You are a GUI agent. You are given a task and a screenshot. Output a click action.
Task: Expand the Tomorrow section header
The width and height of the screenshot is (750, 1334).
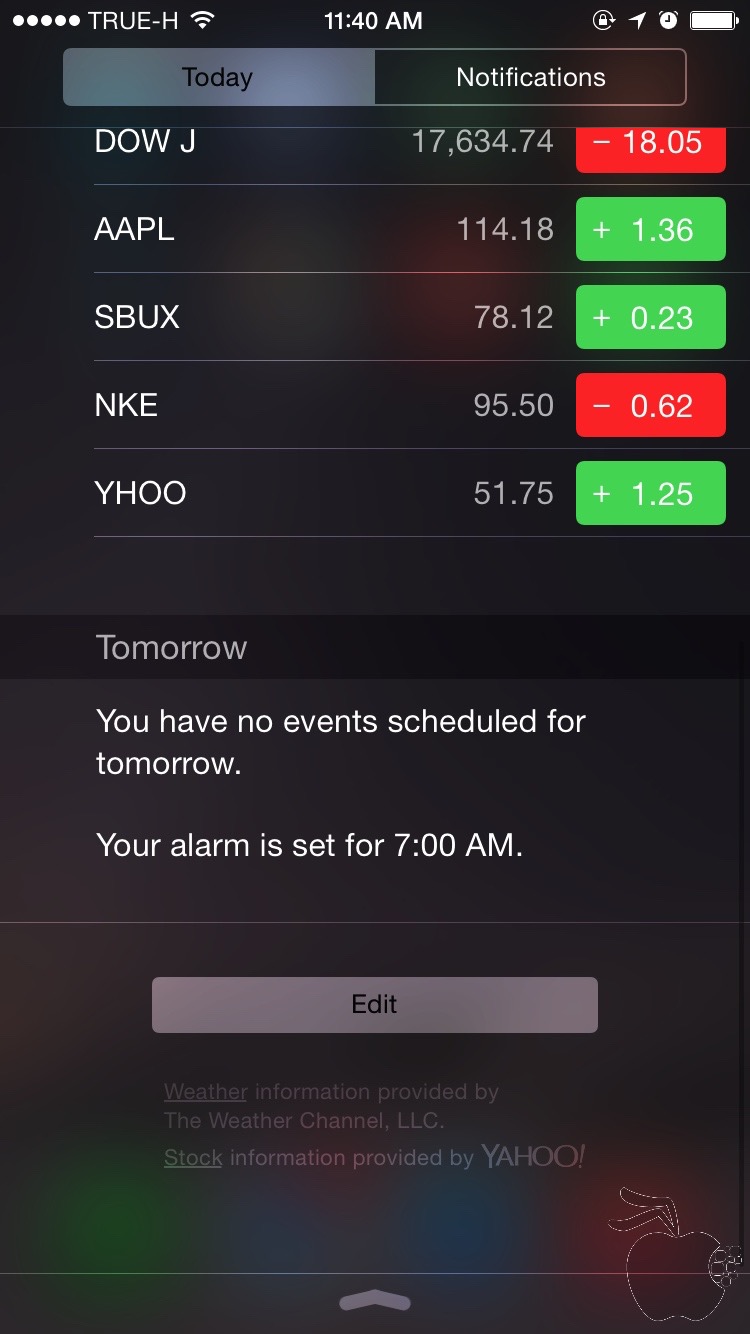tap(170, 647)
